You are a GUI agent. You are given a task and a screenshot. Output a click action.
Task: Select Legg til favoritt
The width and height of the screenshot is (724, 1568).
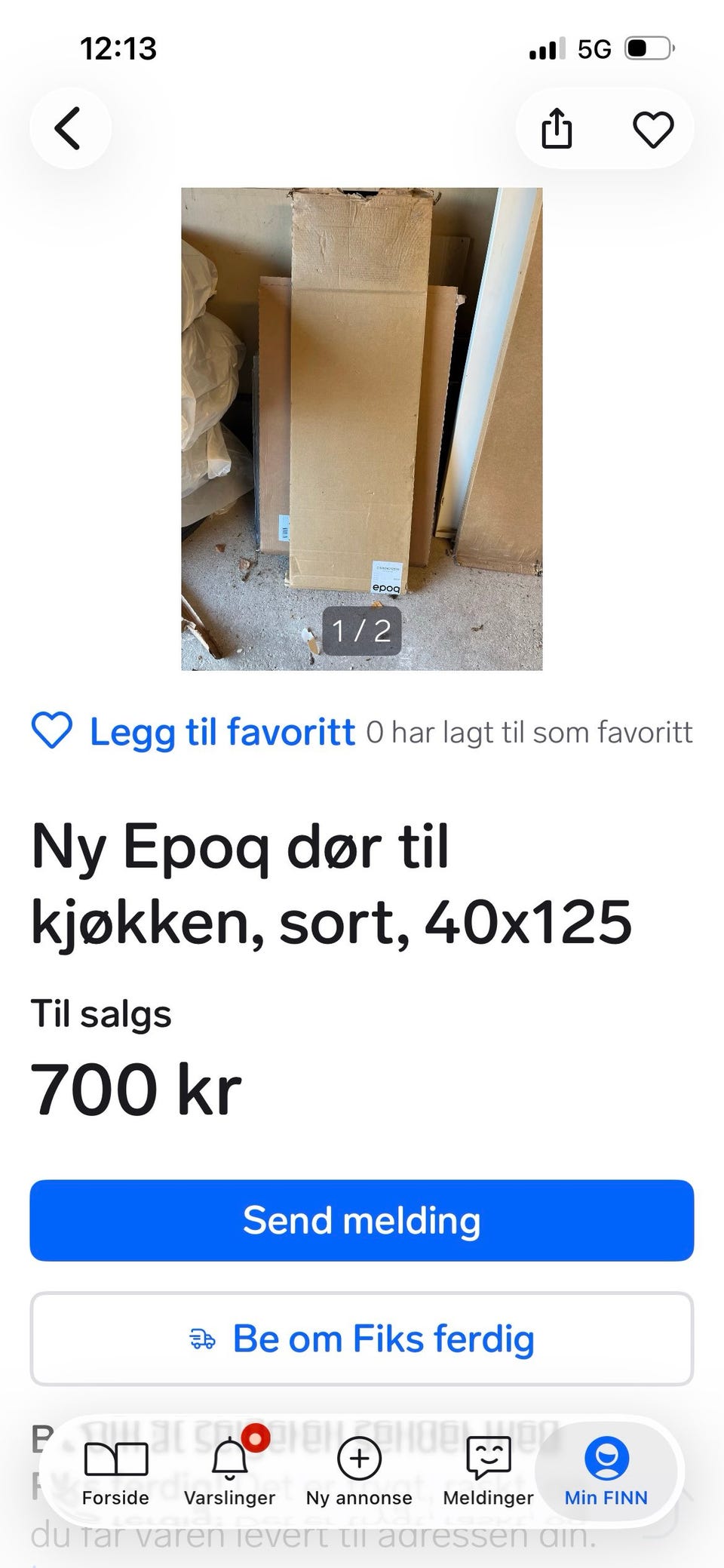pos(193,732)
